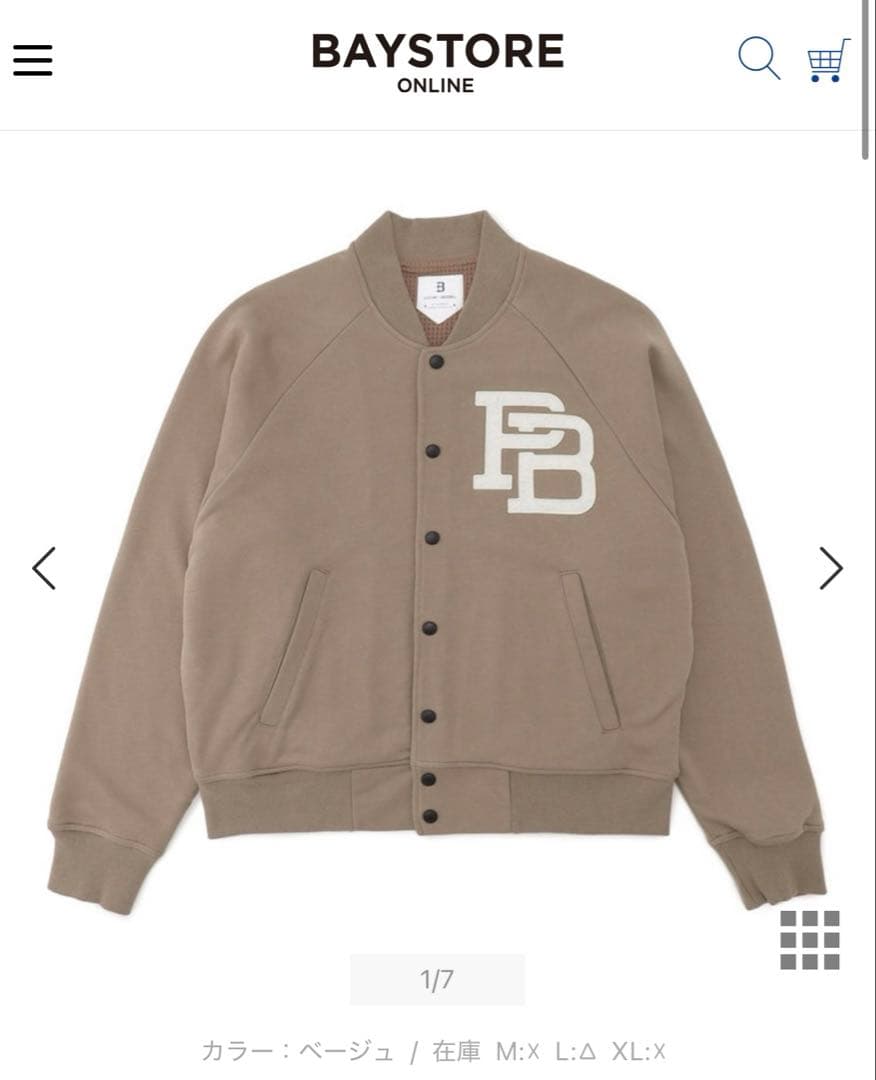
Task: Open the shopping cart
Action: 828,60
